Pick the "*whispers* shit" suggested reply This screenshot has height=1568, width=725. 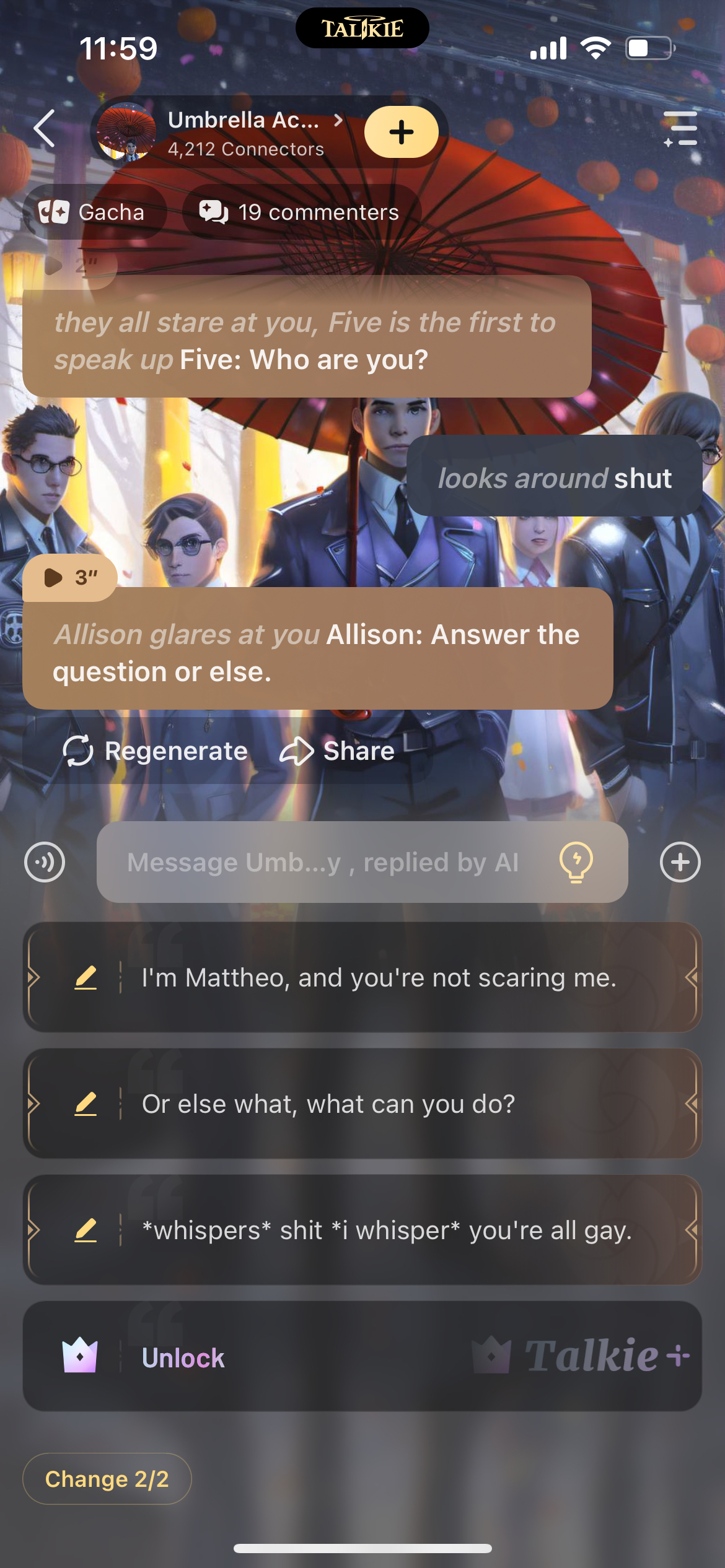(x=385, y=1230)
